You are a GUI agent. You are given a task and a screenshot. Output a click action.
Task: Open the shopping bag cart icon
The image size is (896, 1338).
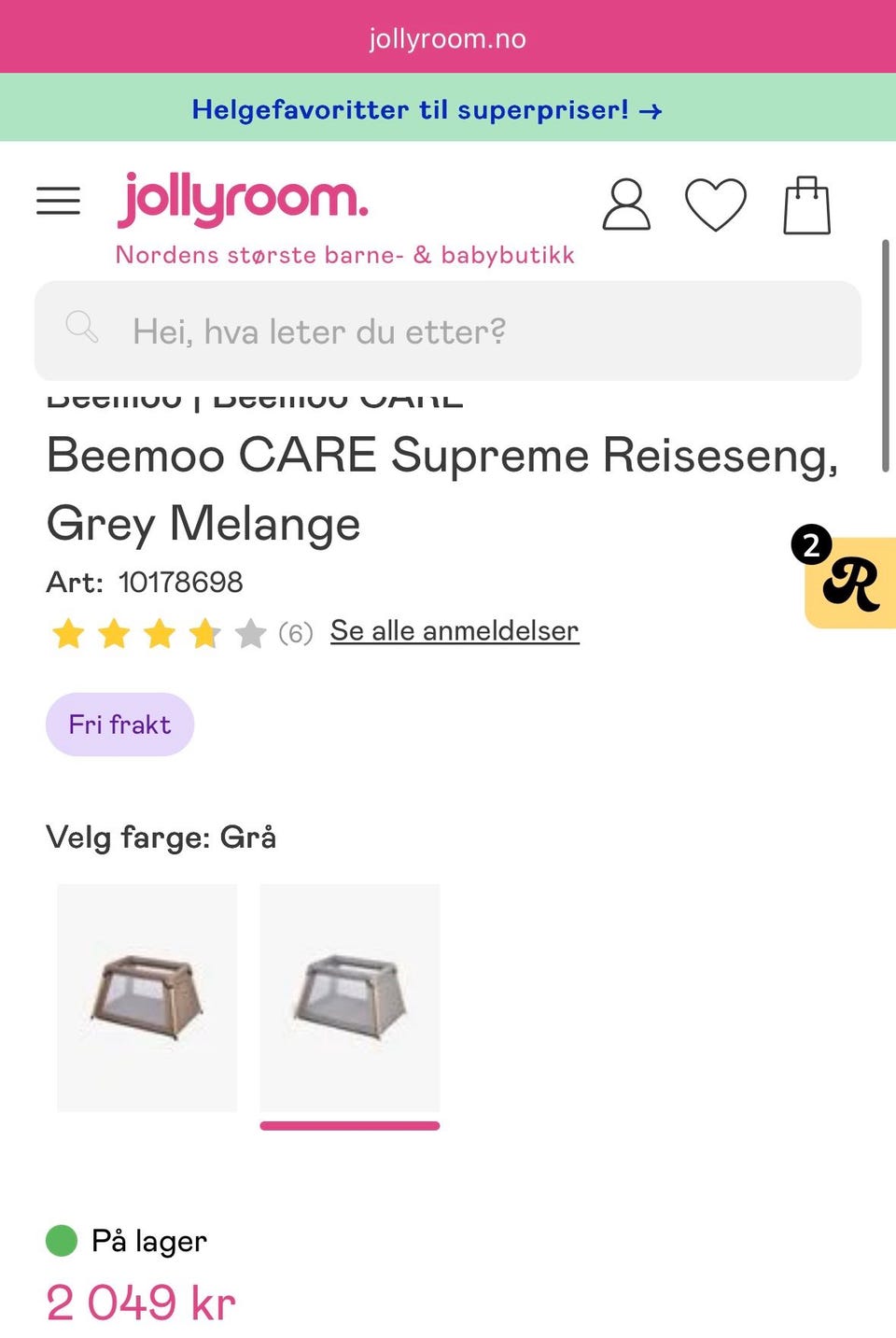pyautogui.click(x=808, y=204)
